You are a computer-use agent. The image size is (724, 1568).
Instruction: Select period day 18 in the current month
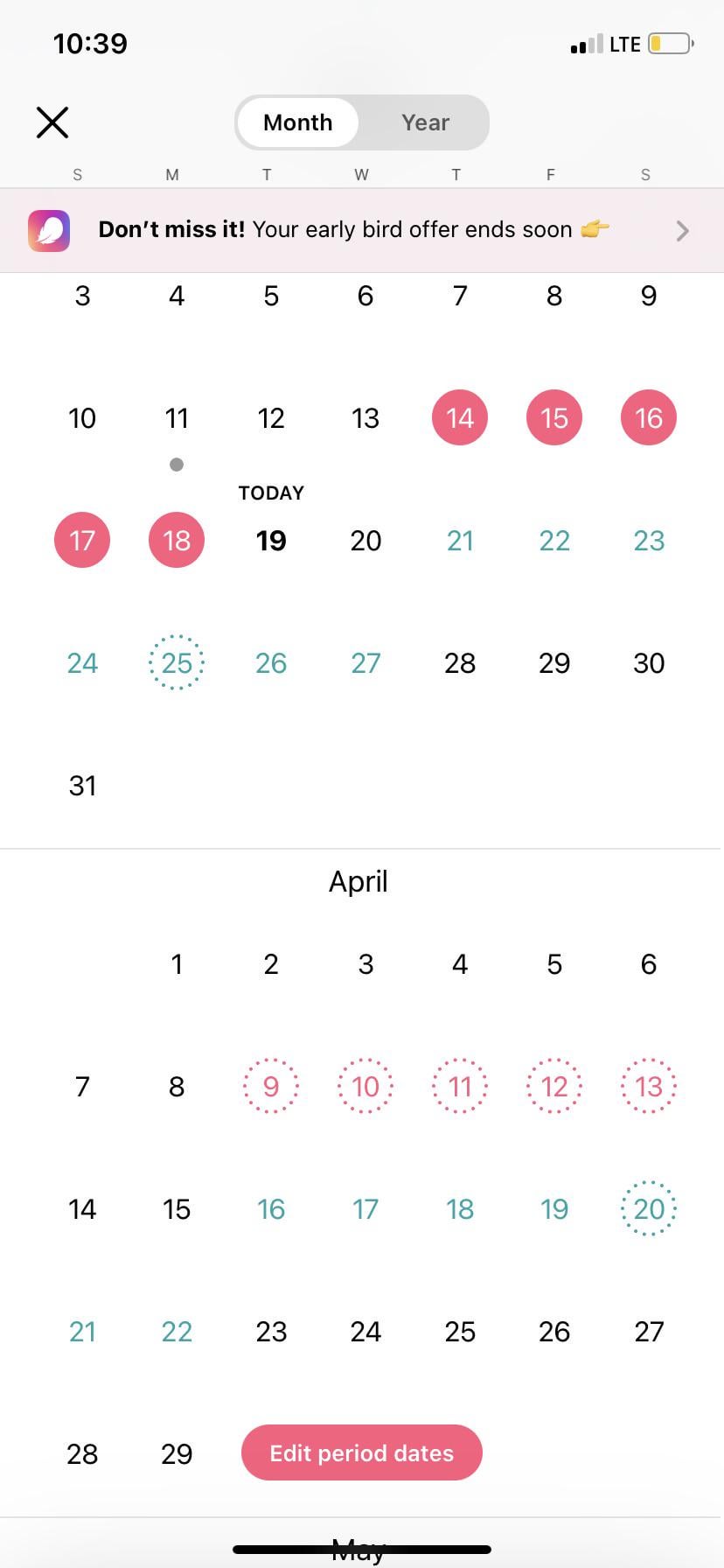coord(177,540)
